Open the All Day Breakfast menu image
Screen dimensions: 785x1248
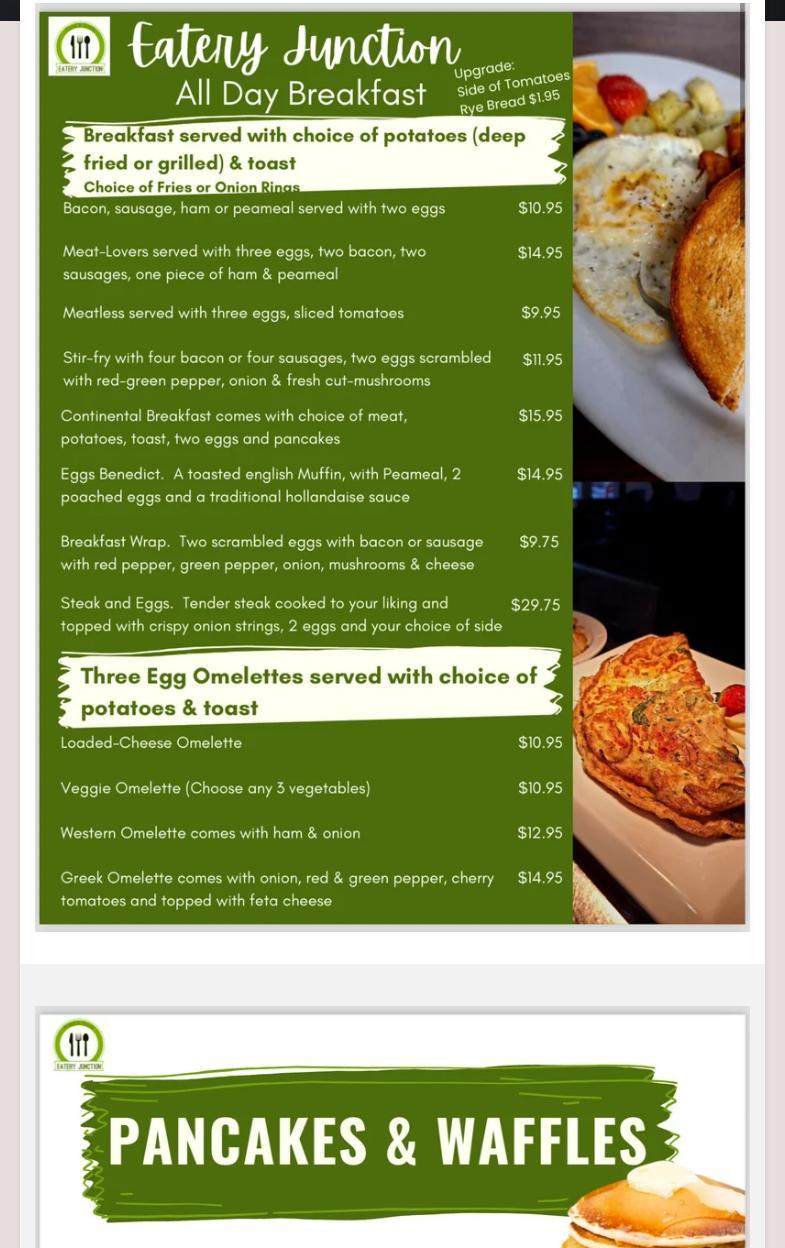tap(392, 467)
